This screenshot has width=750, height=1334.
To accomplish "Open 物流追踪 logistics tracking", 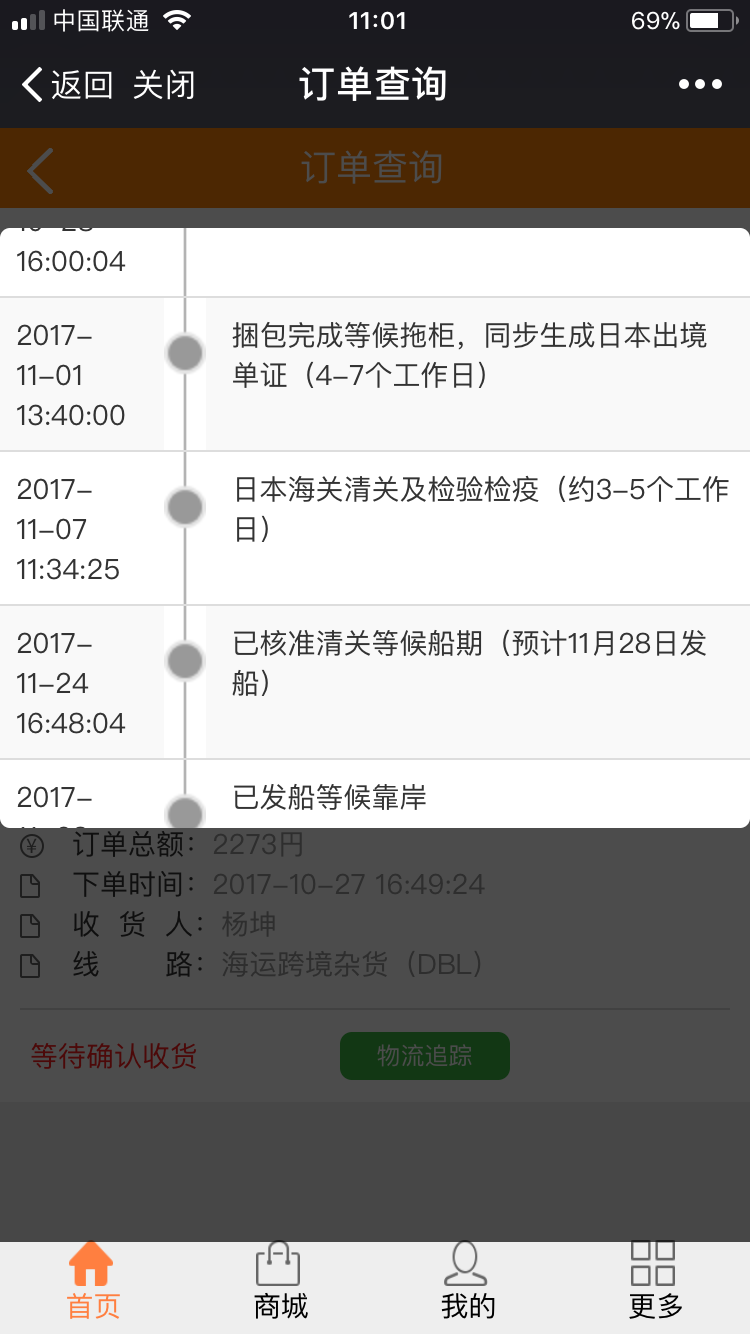I will coord(425,1056).
